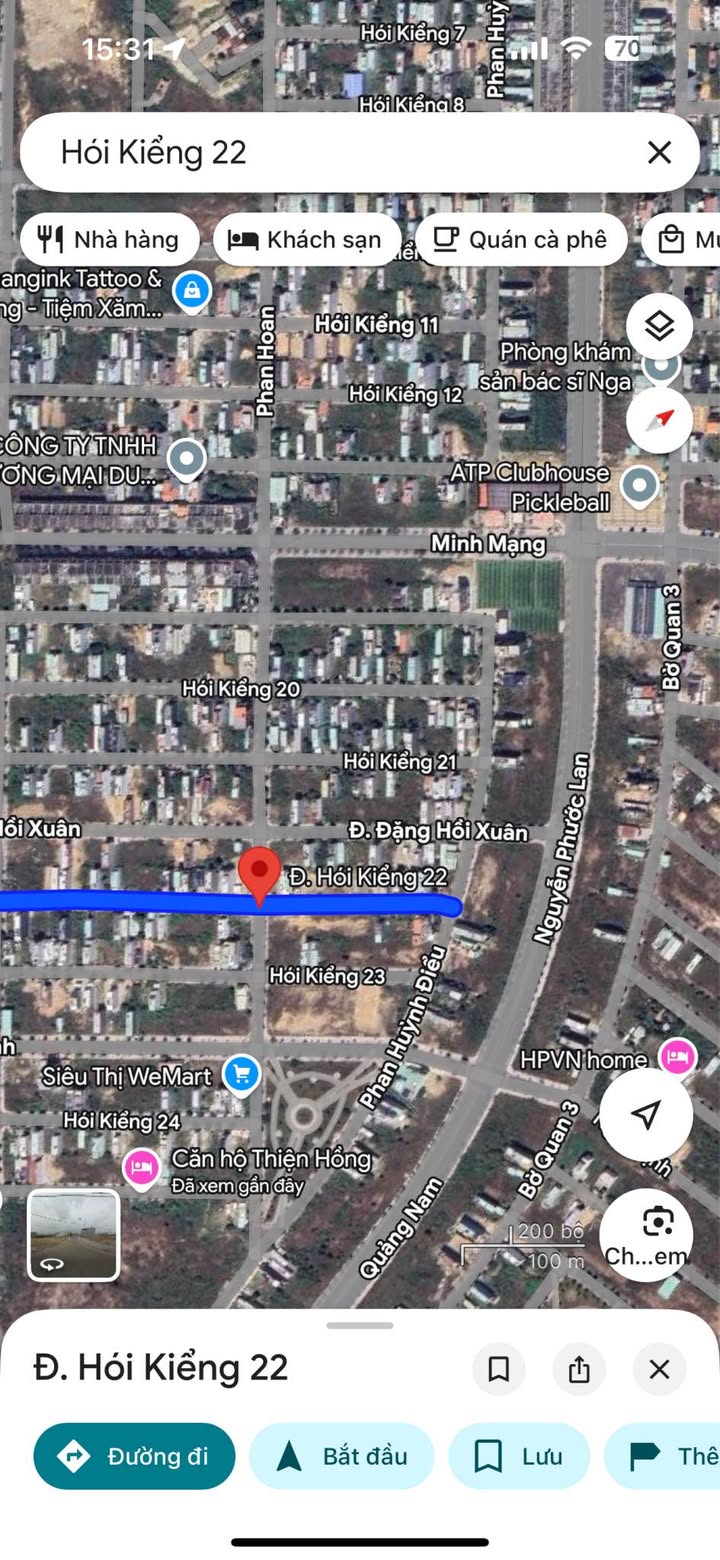The height and width of the screenshot is (1560, 720).
Task: Choose the Quán cà phê chip
Action: pyautogui.click(x=521, y=239)
